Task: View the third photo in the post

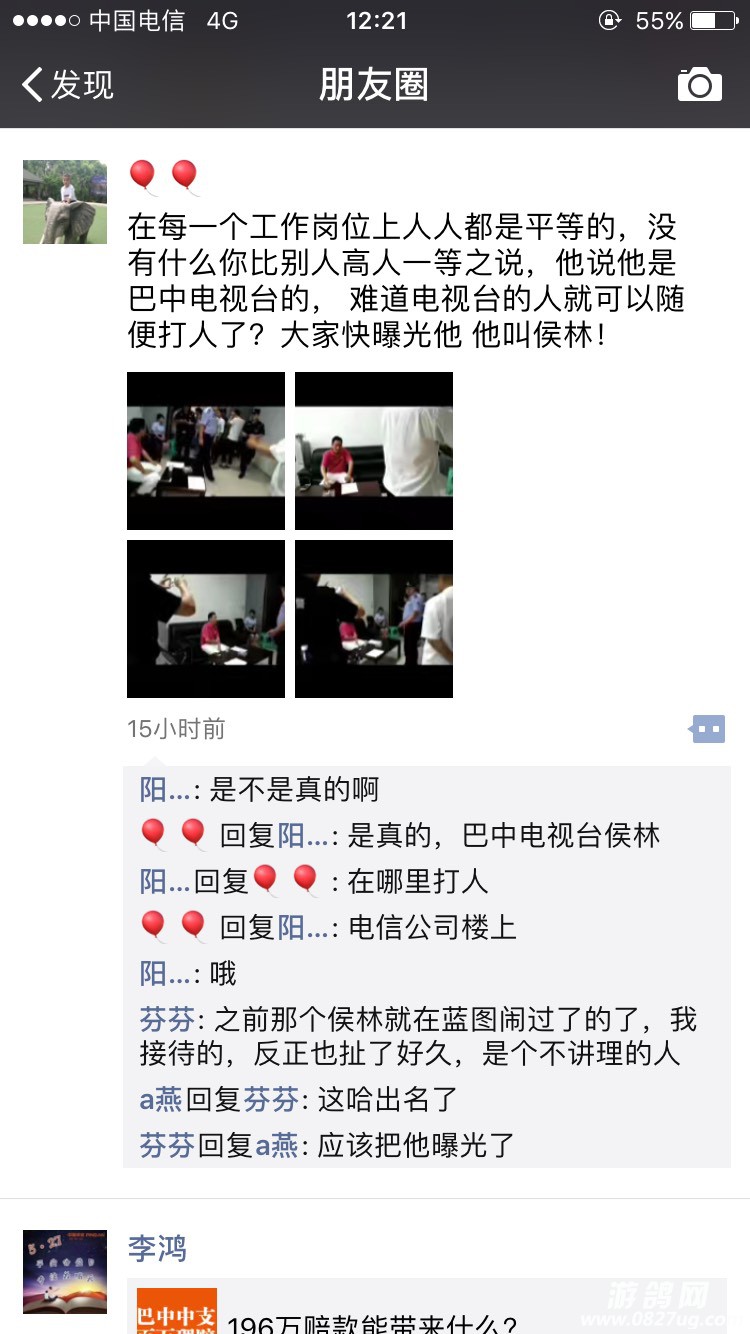Action: 206,619
